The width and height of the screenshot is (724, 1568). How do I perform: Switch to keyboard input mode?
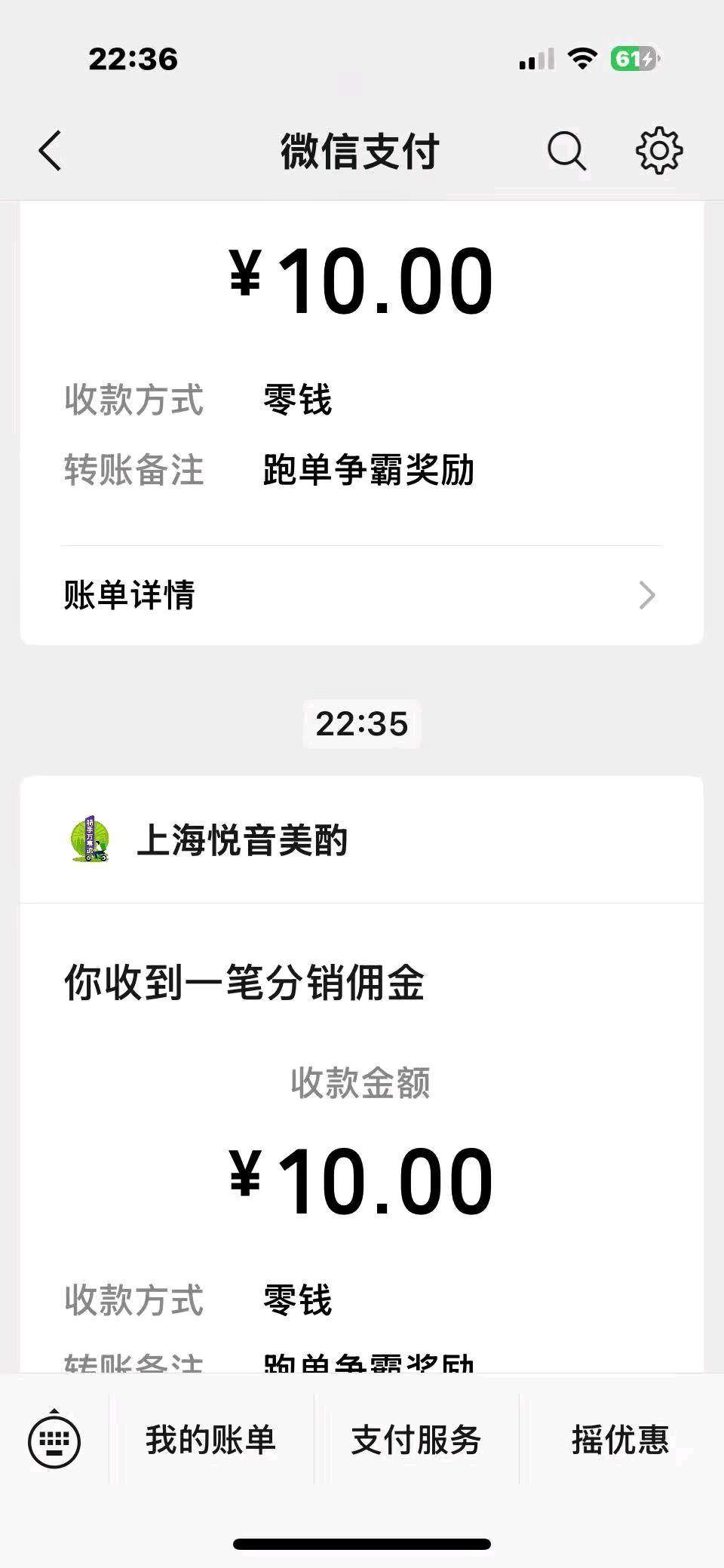tap(54, 1441)
